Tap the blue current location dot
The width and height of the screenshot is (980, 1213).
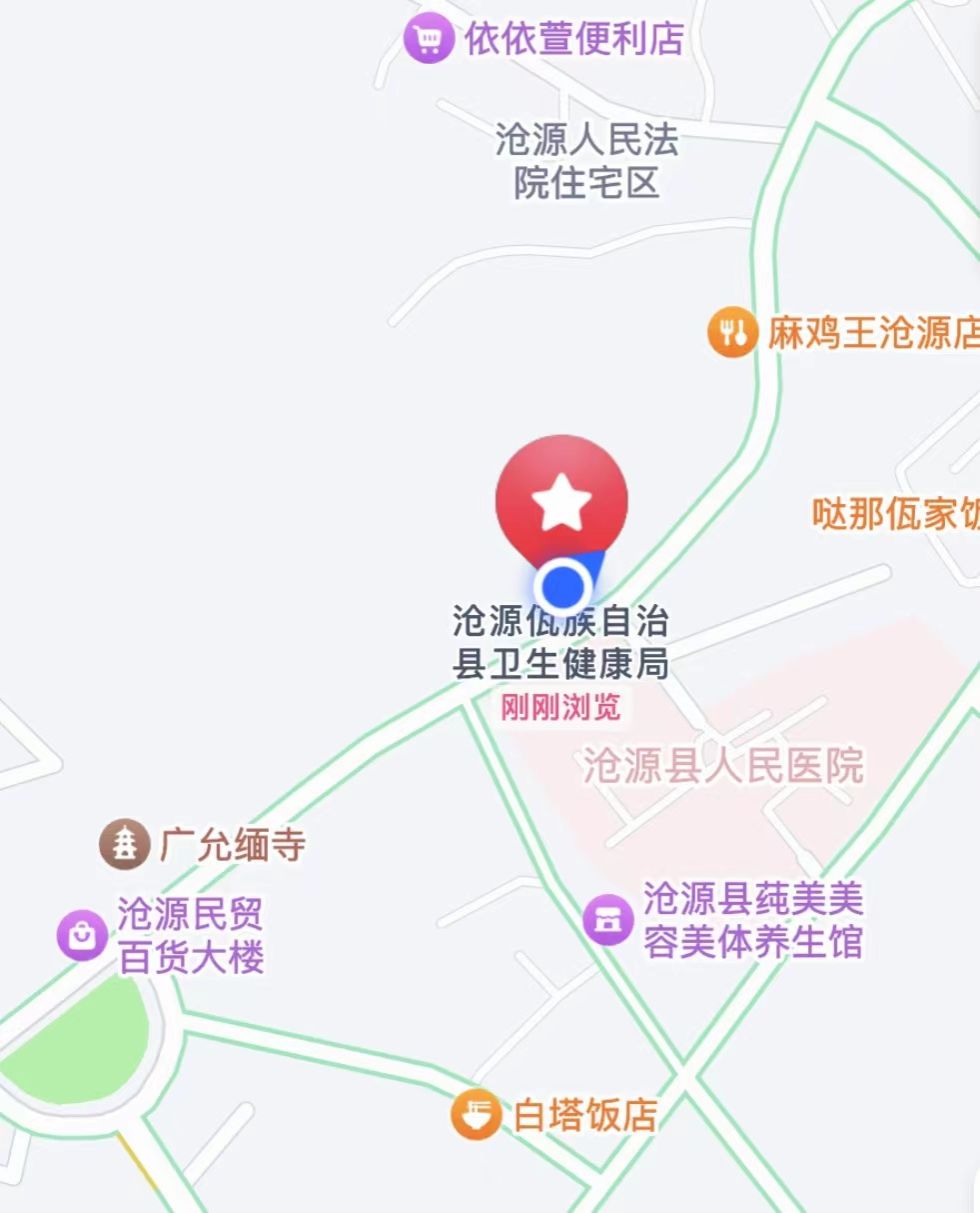click(x=563, y=585)
